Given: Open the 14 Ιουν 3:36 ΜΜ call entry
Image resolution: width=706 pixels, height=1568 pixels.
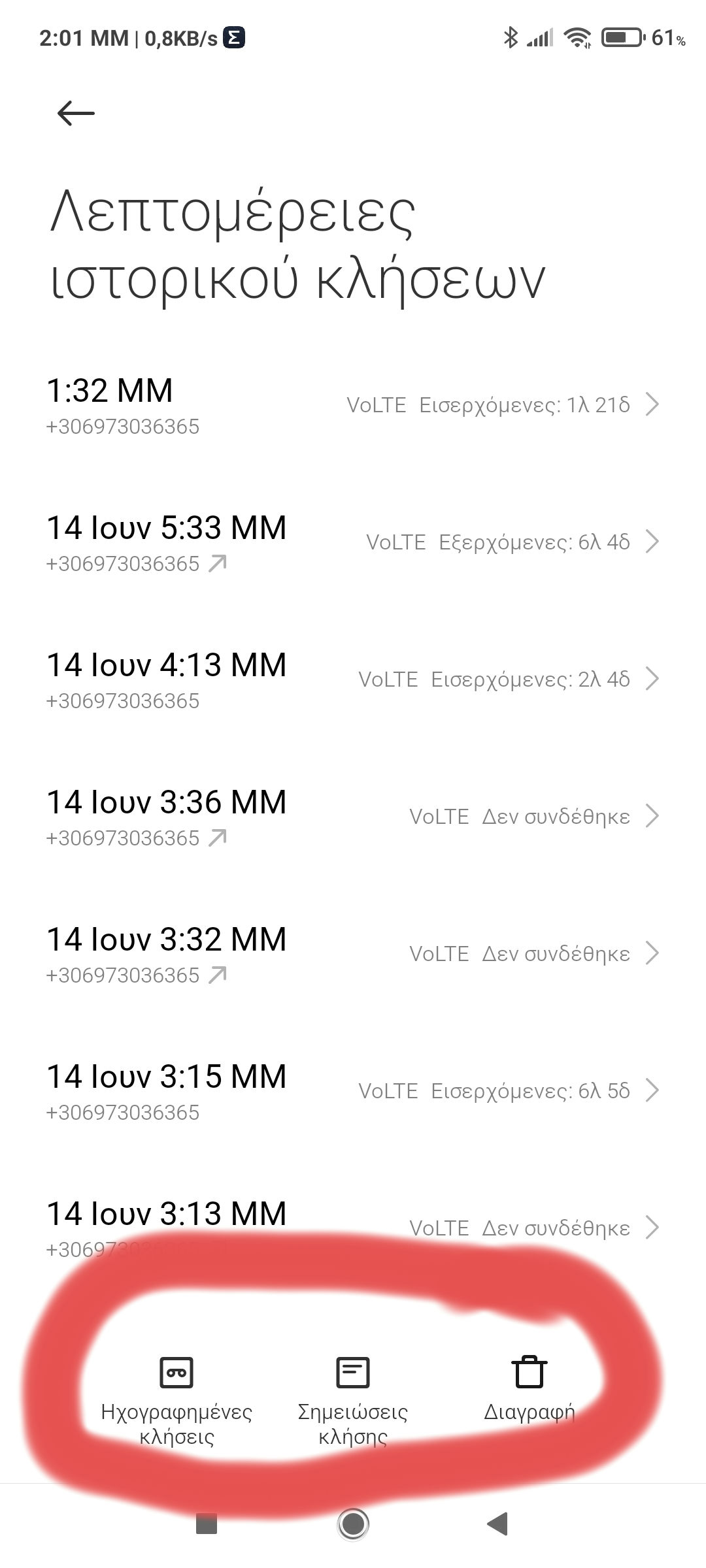Looking at the screenshot, I should pos(353,817).
